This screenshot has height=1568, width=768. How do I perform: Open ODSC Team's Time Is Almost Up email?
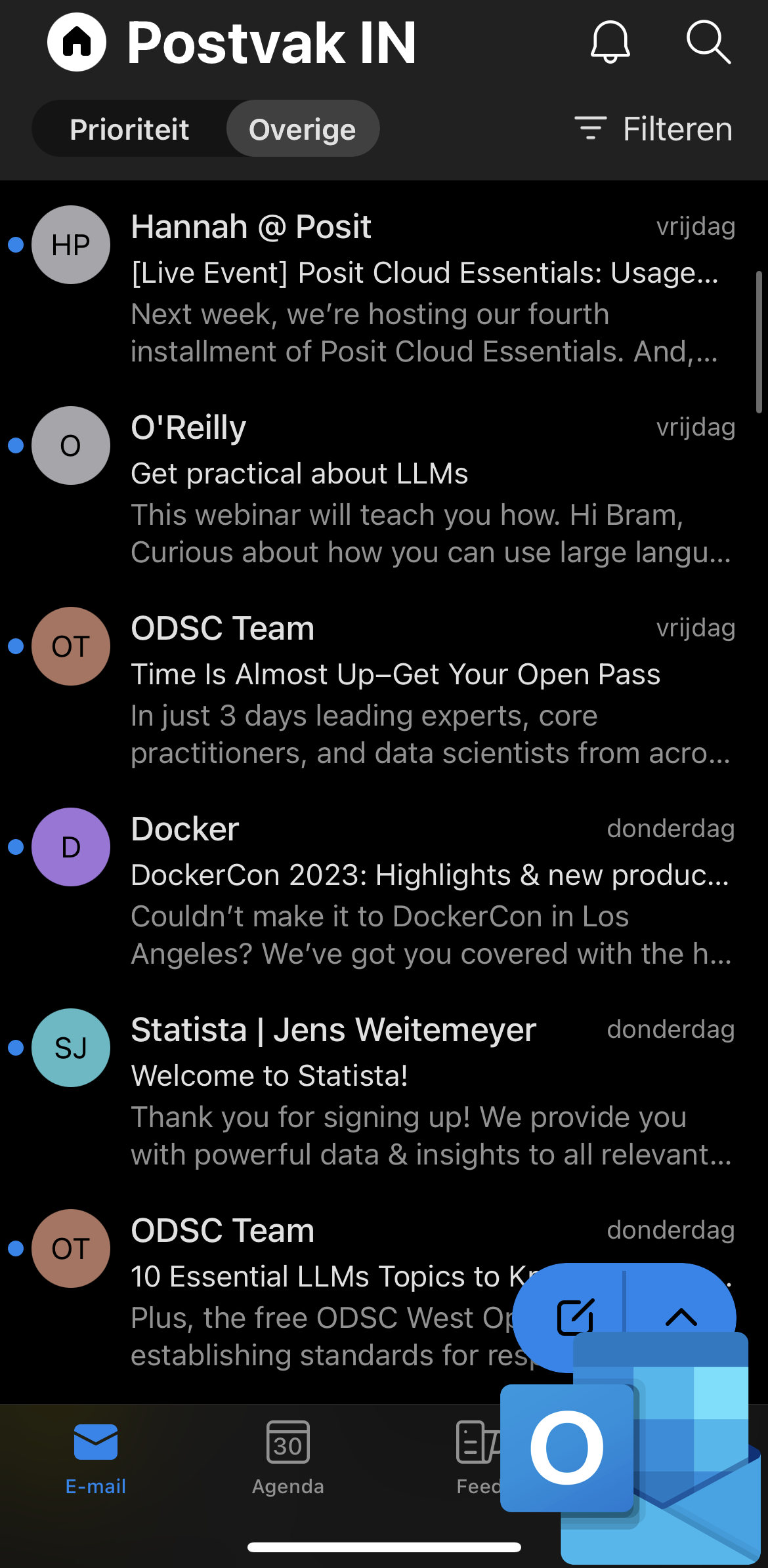[384, 690]
